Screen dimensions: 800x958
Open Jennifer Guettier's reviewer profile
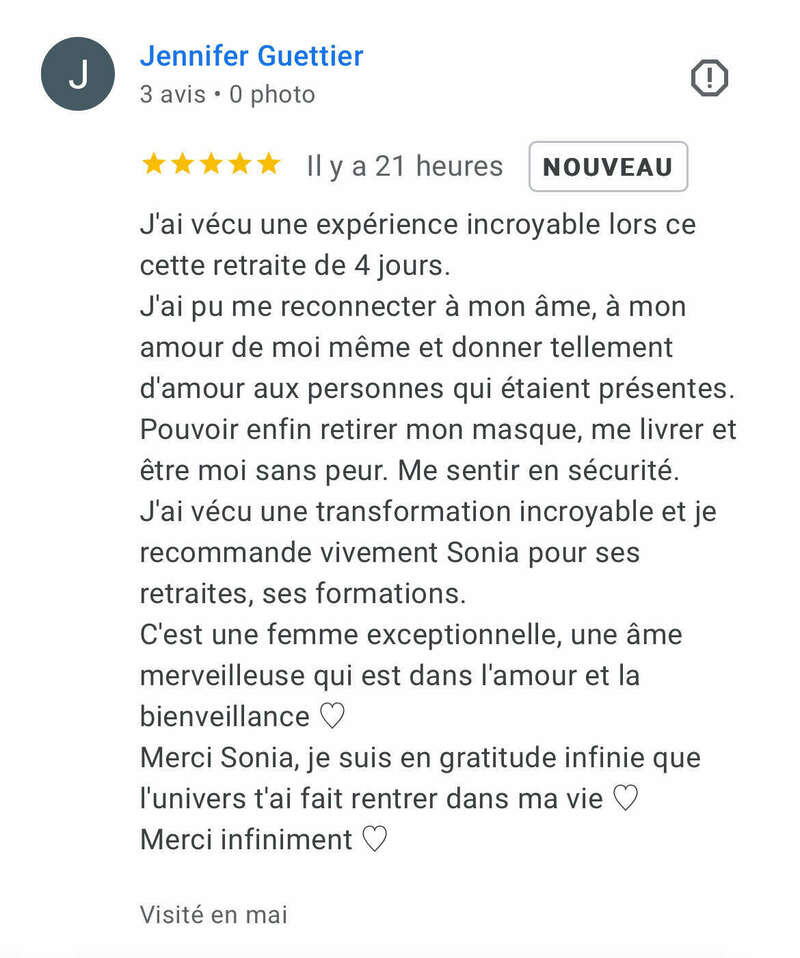pos(251,56)
